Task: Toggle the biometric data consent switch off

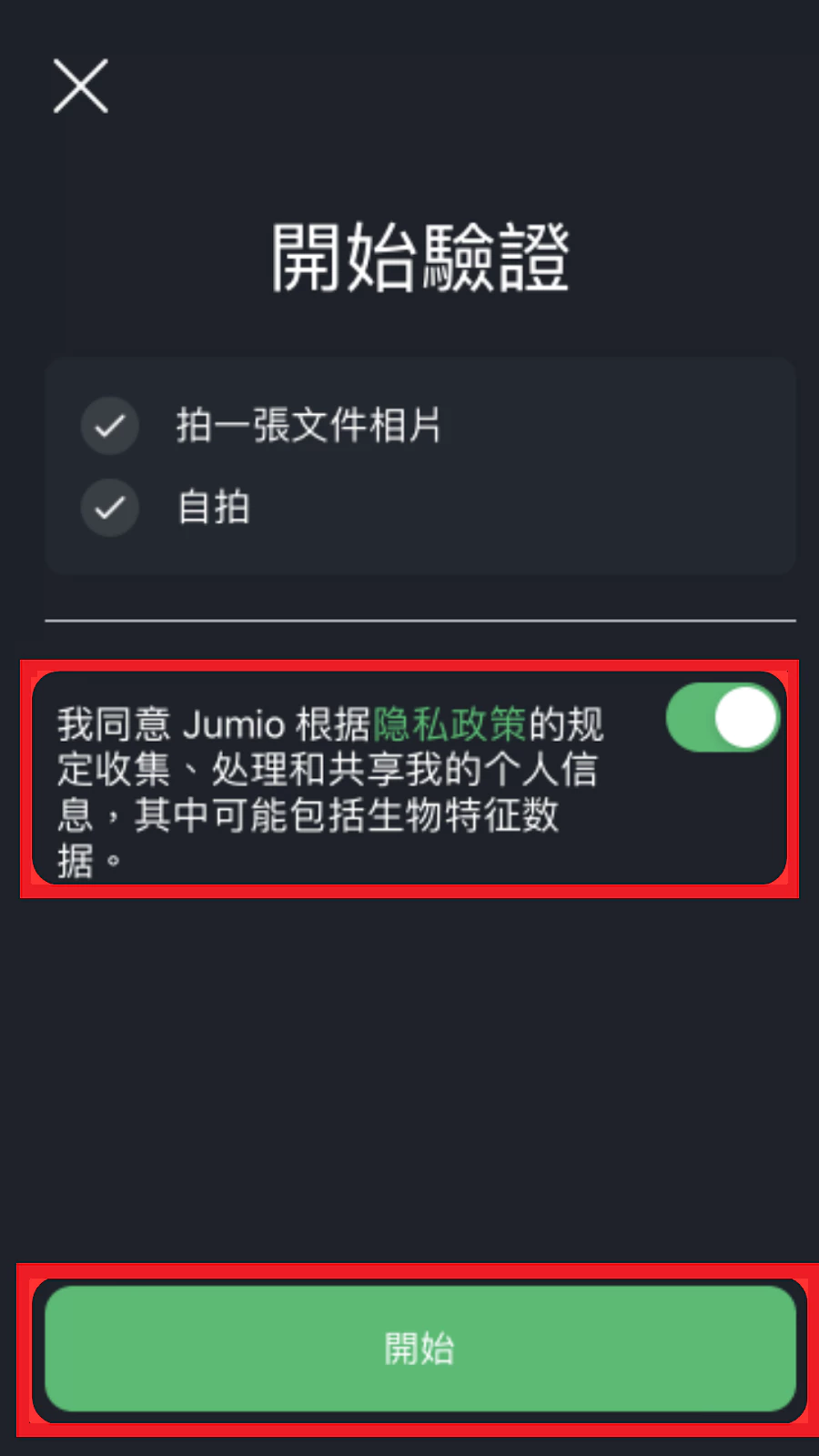Action: tap(722, 718)
